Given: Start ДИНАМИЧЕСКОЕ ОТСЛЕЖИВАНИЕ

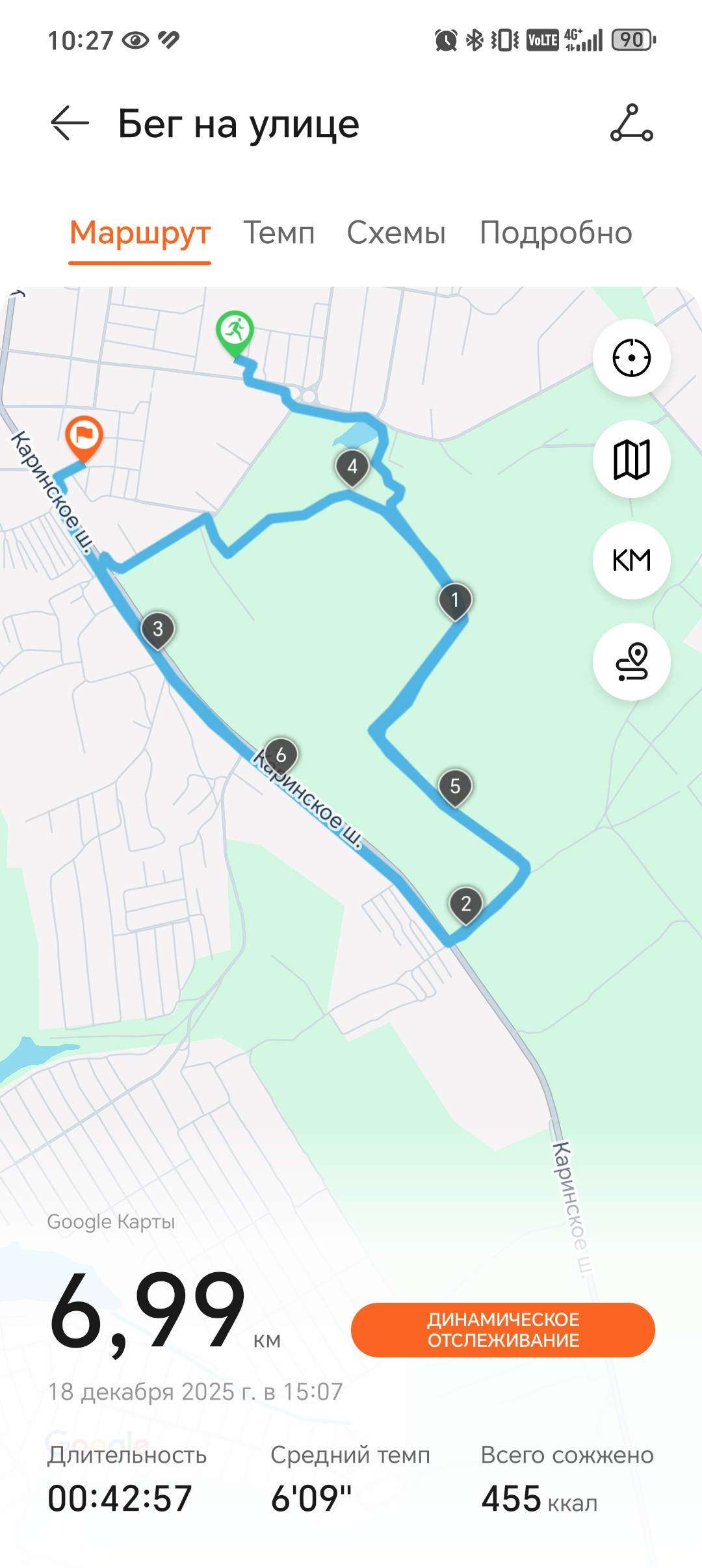Looking at the screenshot, I should click(x=502, y=1329).
